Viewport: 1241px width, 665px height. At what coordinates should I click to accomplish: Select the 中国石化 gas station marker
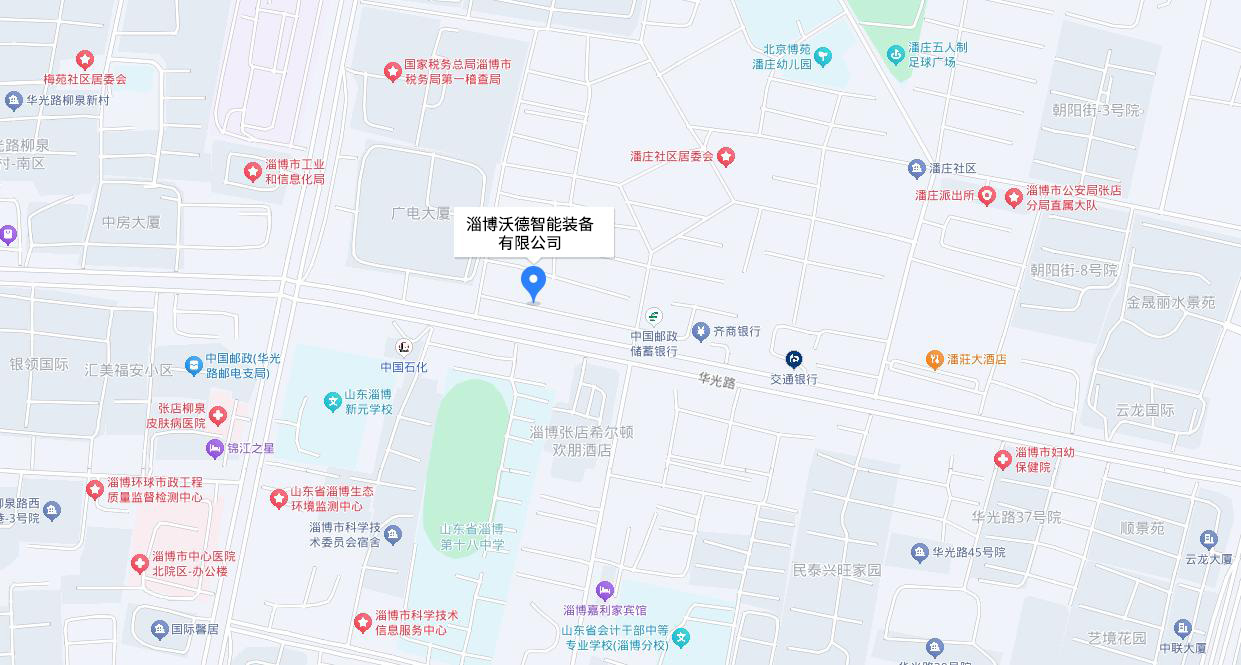404,347
